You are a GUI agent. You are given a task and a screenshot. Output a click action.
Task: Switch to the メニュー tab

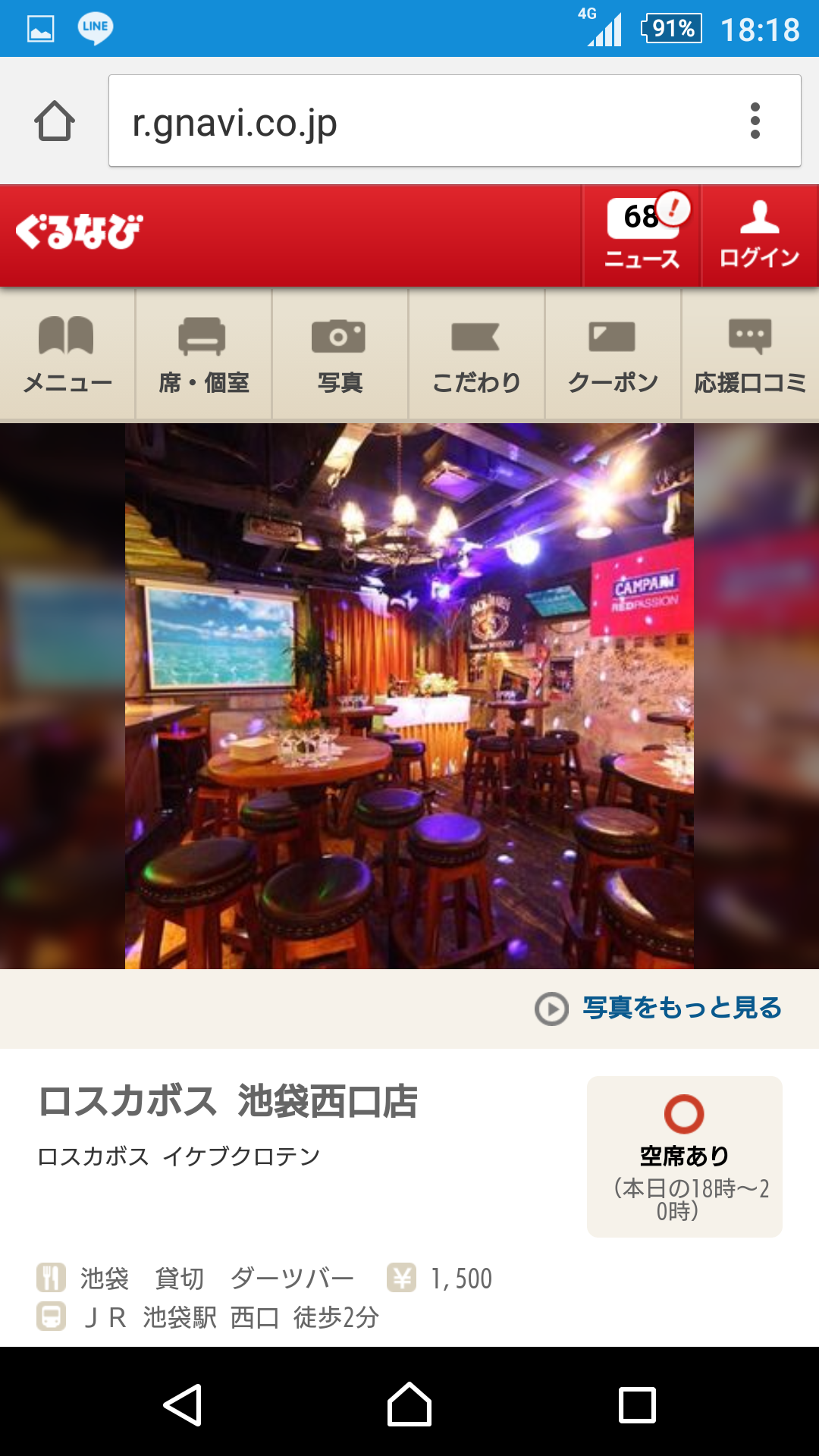pos(67,354)
